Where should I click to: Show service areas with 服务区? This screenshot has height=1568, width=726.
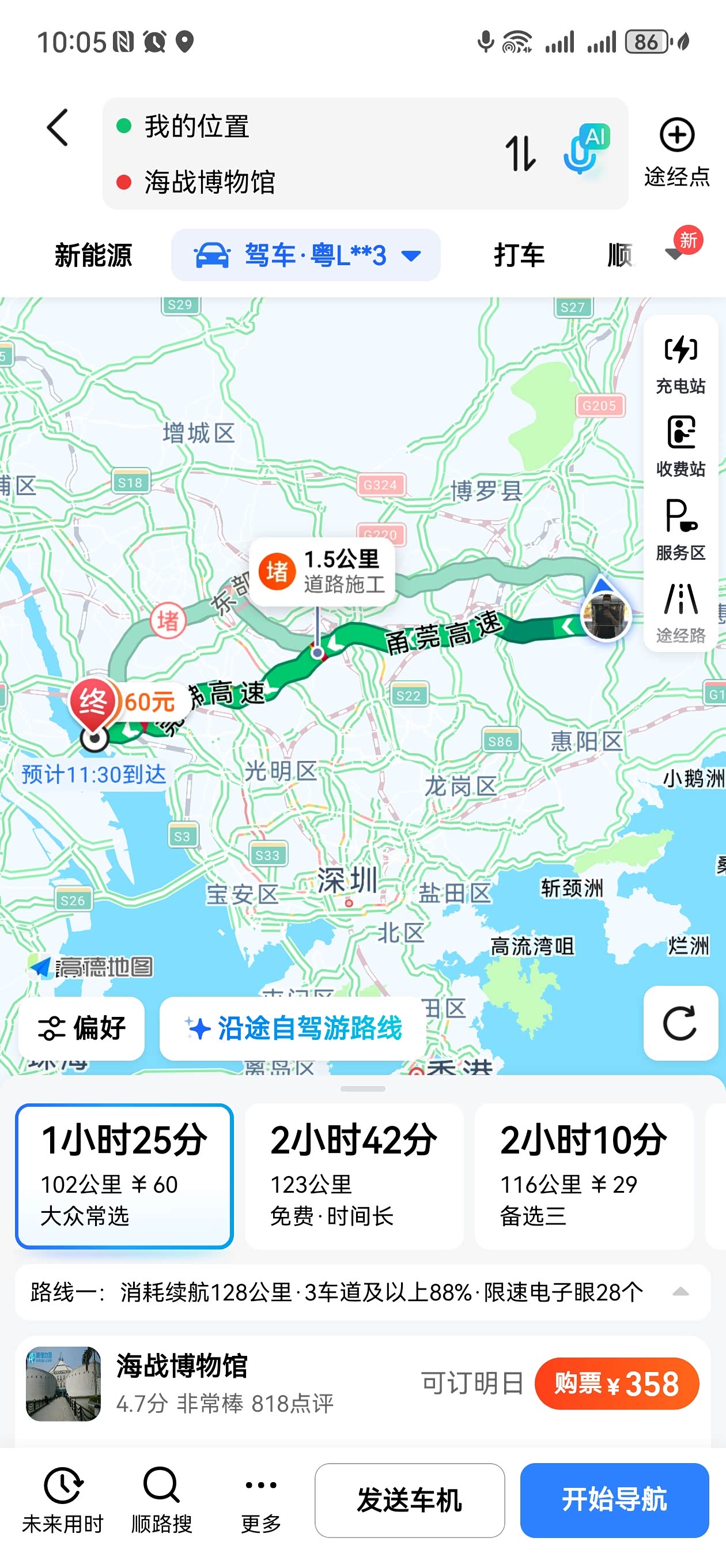click(x=680, y=530)
